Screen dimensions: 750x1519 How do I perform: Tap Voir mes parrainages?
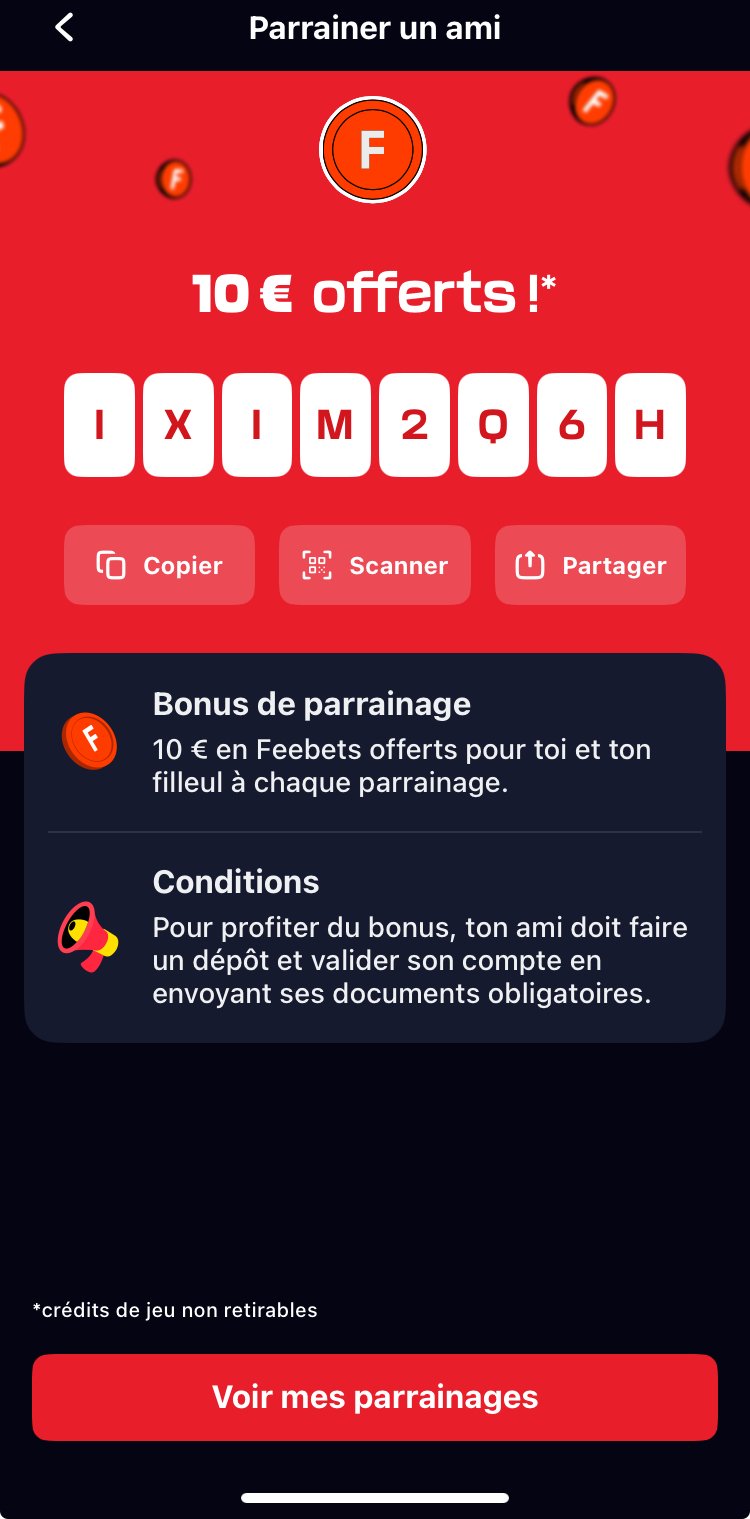click(375, 1397)
